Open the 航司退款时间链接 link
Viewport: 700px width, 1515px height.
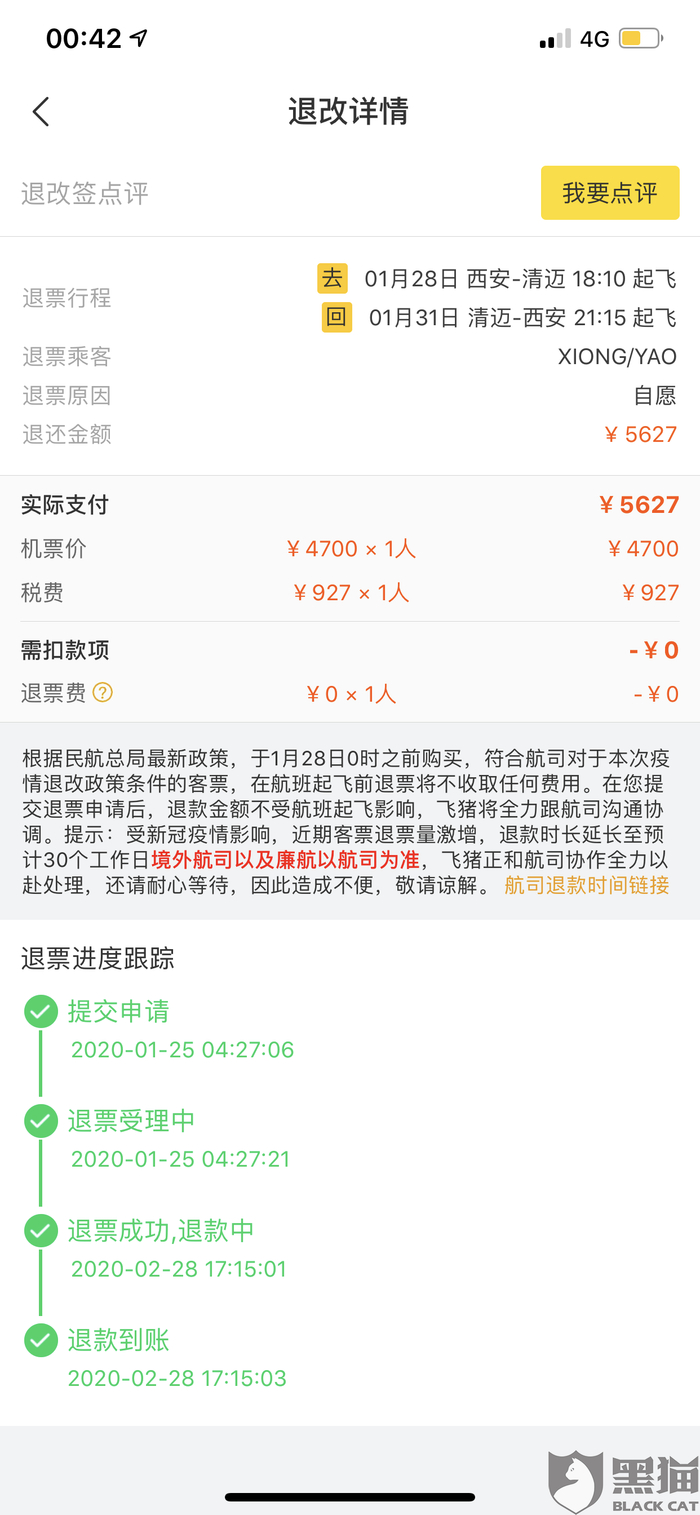coord(586,885)
